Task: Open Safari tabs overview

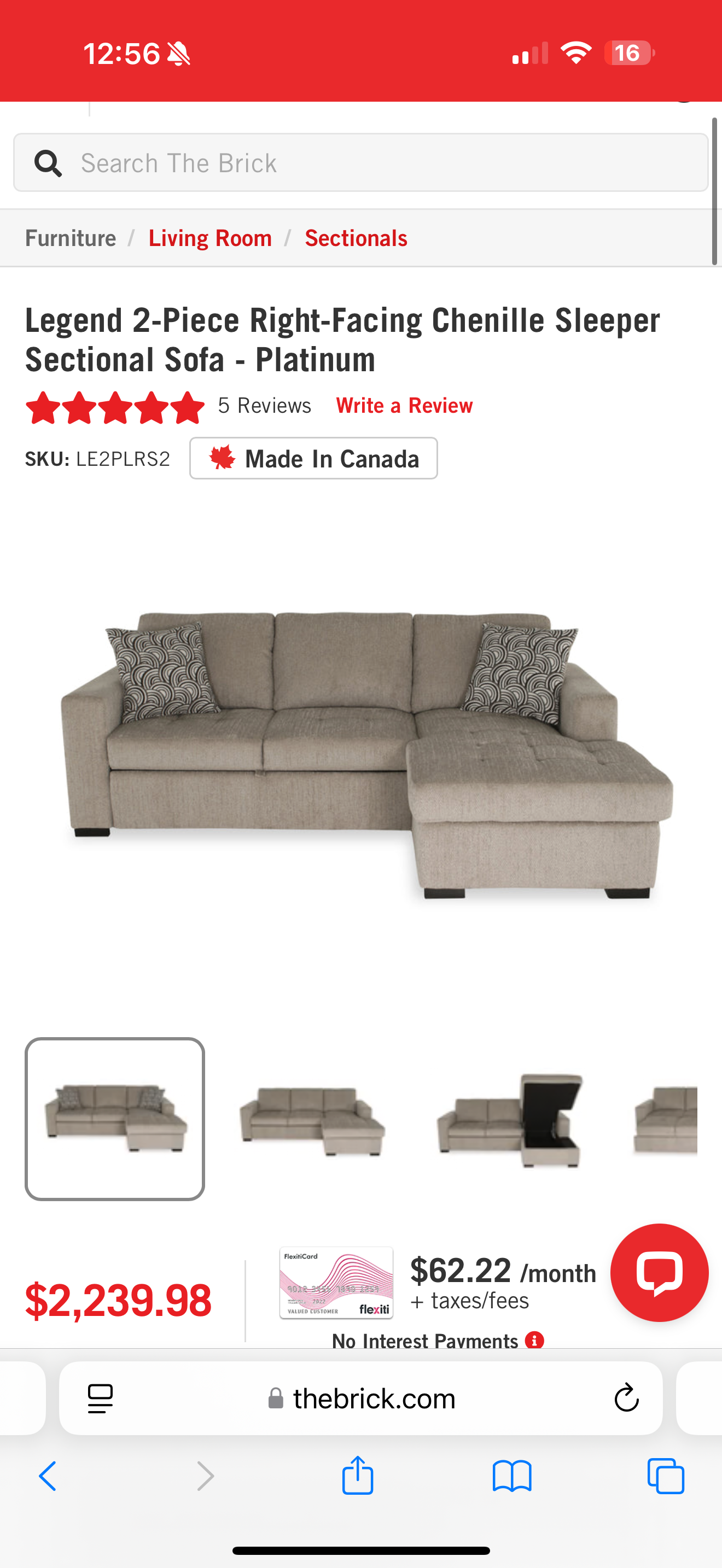Action: [x=665, y=1476]
